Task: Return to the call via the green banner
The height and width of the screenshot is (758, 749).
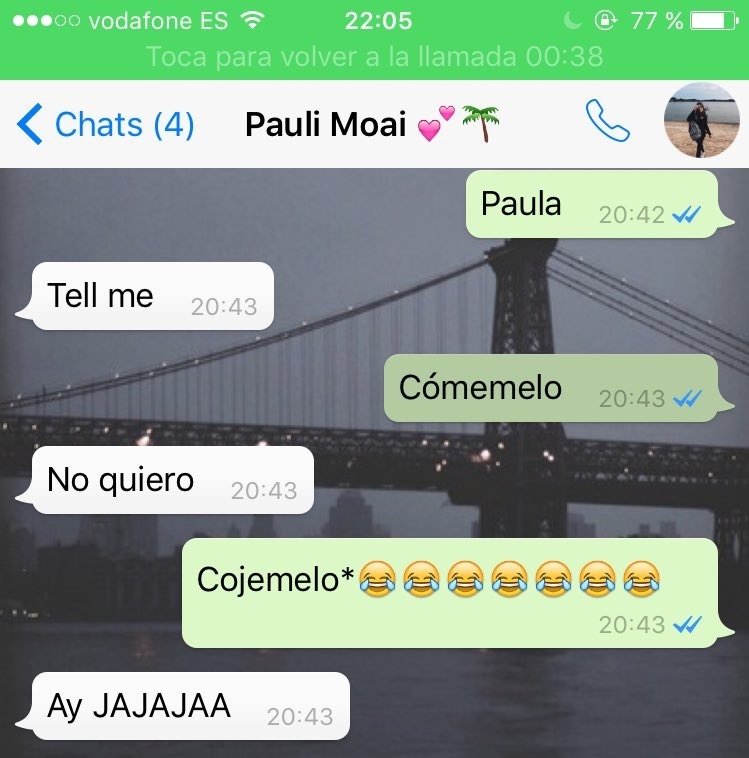Action: (374, 56)
